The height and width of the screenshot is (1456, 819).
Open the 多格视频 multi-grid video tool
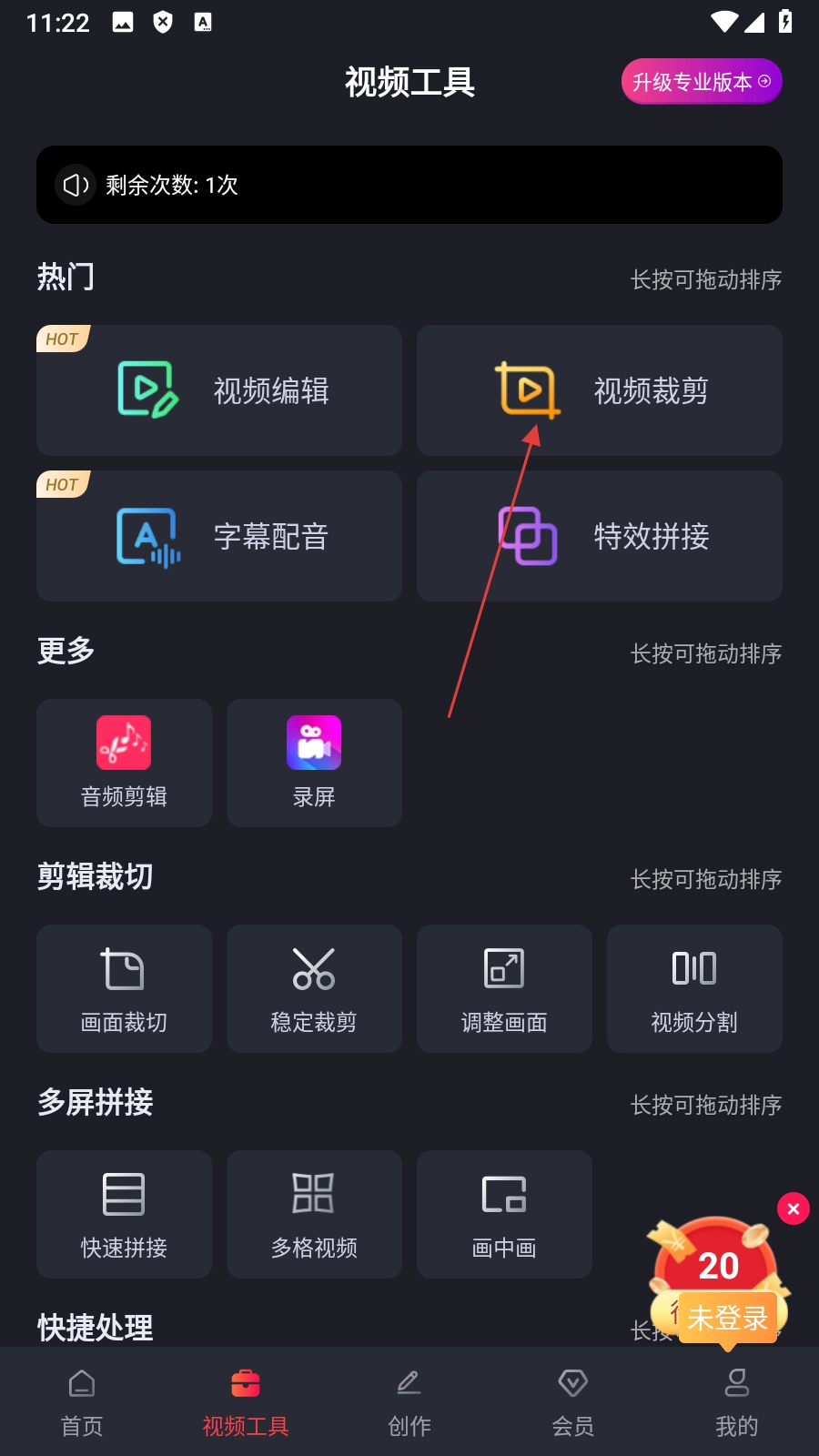[314, 1214]
